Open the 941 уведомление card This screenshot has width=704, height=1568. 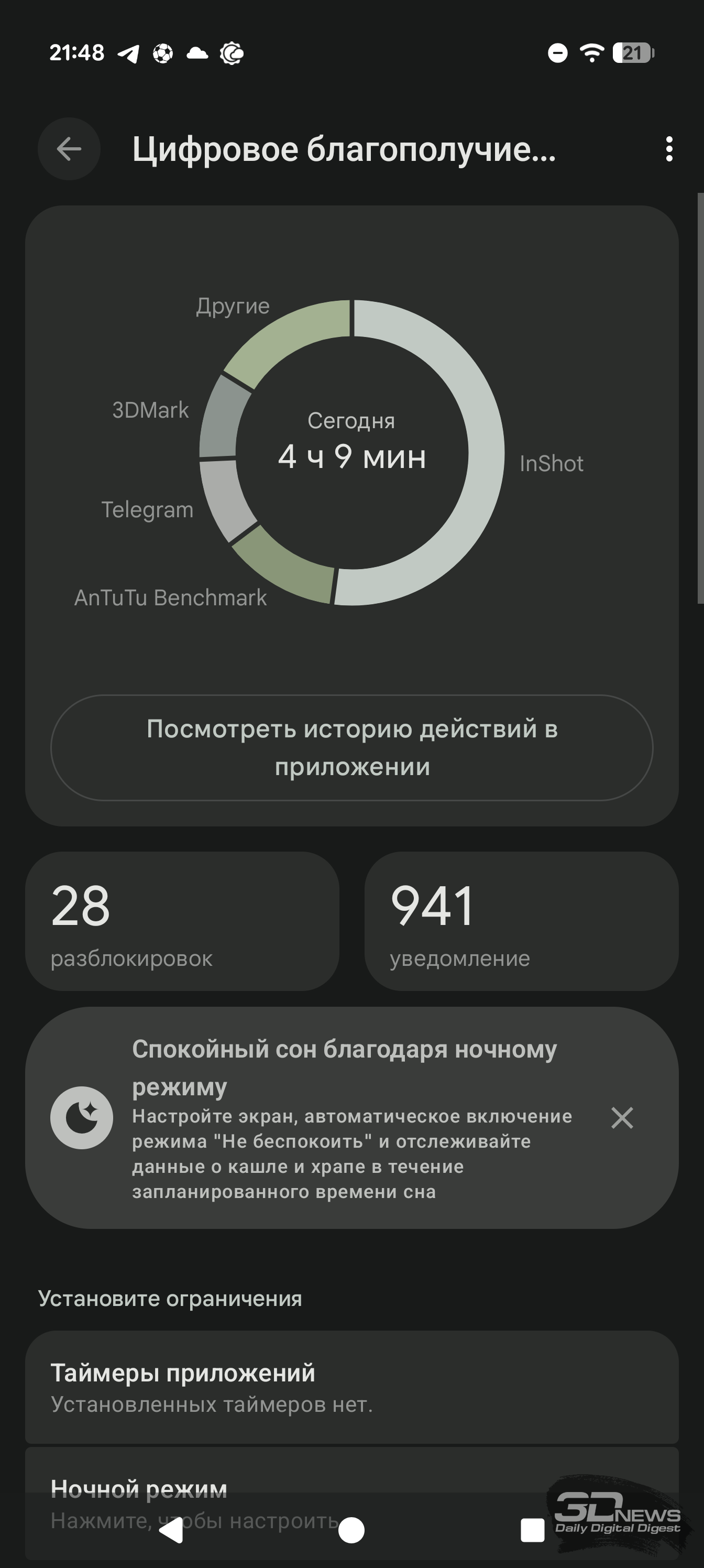click(521, 920)
